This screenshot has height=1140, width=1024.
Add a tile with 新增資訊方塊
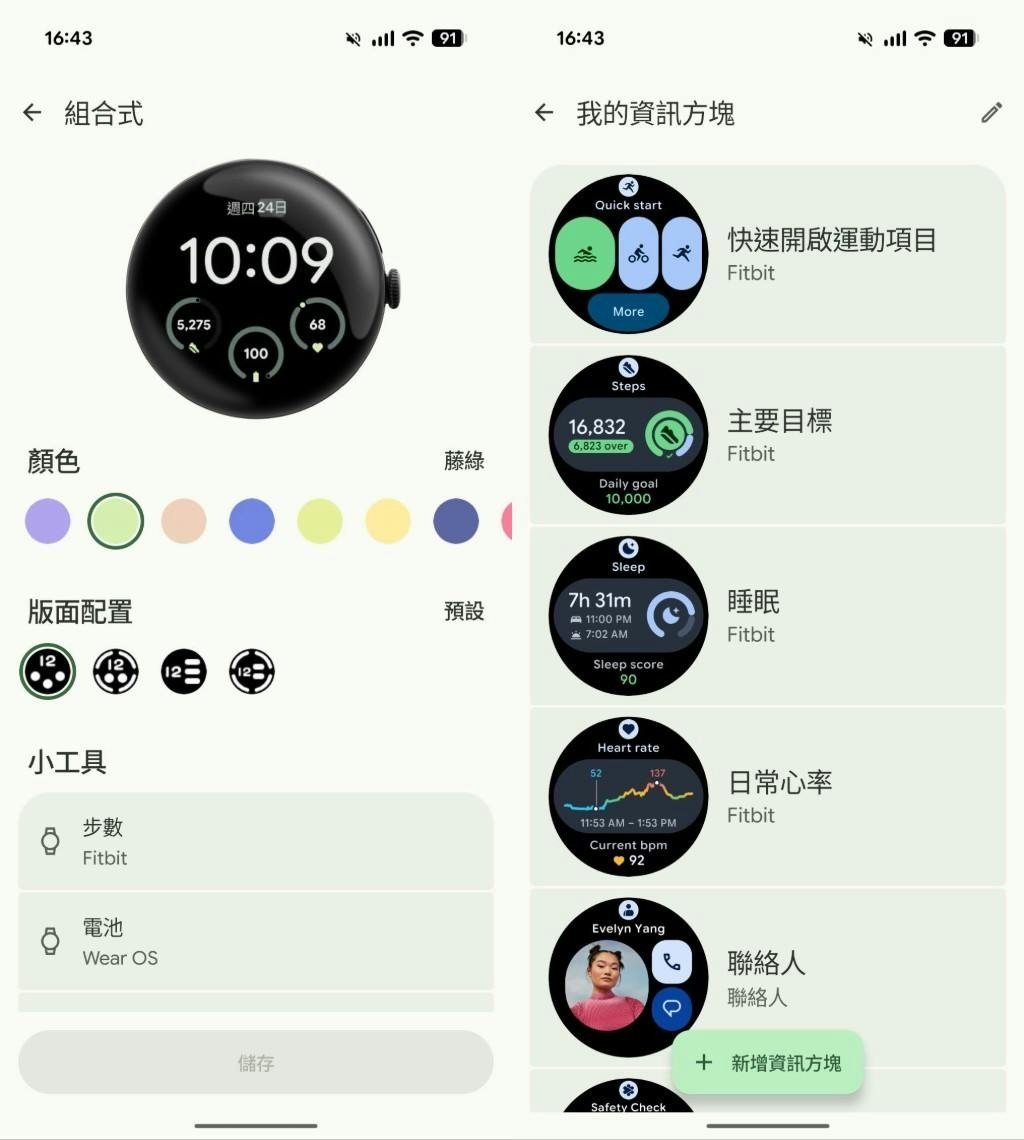click(x=768, y=1063)
